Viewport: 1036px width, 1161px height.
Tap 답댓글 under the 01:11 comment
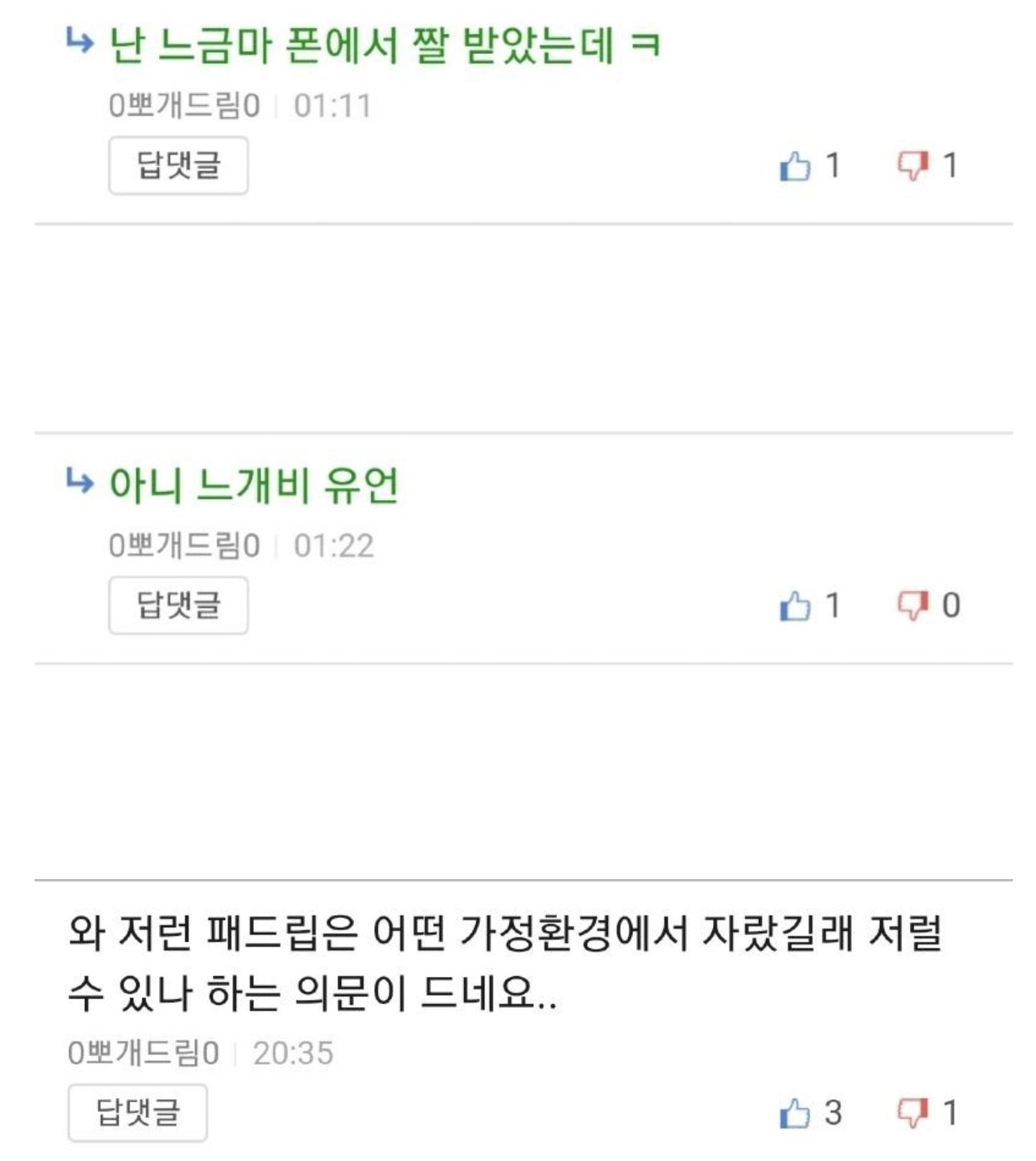[178, 165]
